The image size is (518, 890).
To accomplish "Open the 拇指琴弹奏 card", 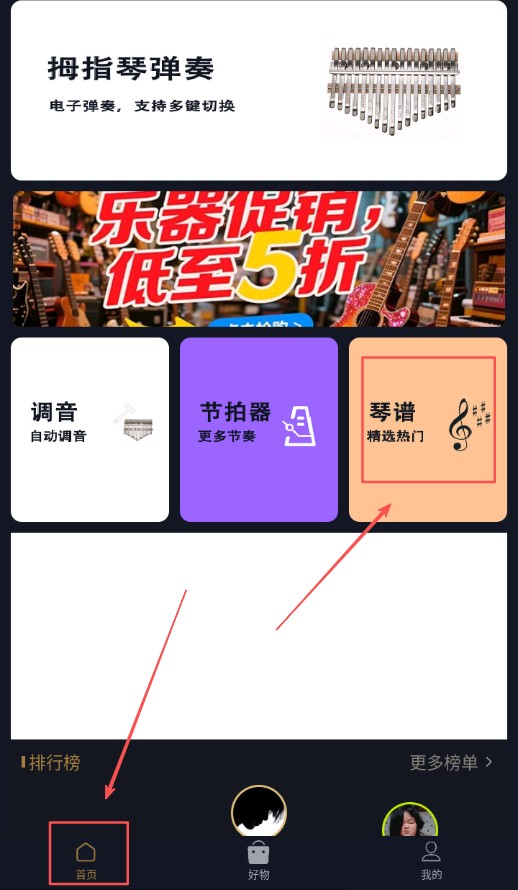I will (259, 91).
